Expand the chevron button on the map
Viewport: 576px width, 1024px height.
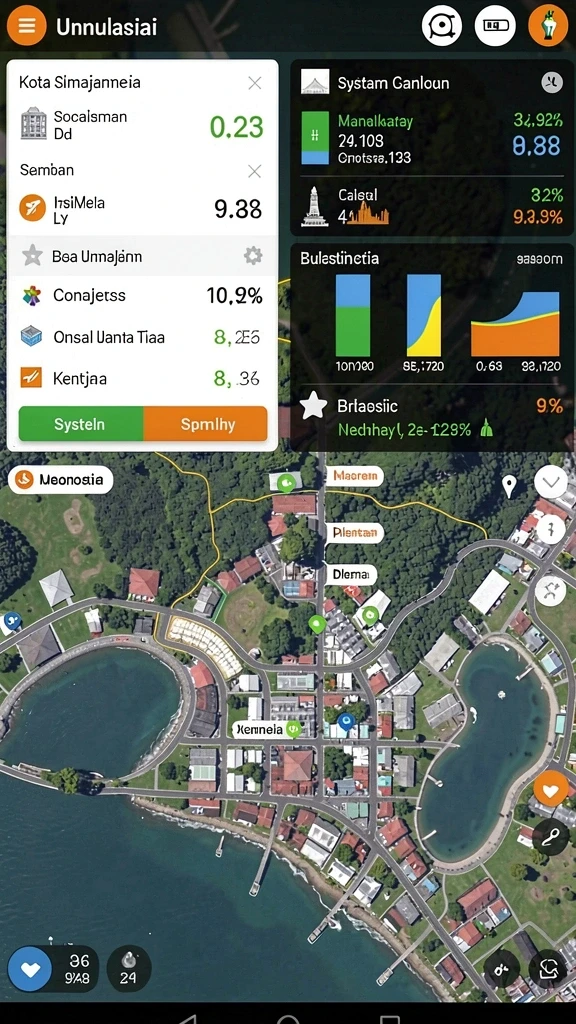[x=551, y=483]
